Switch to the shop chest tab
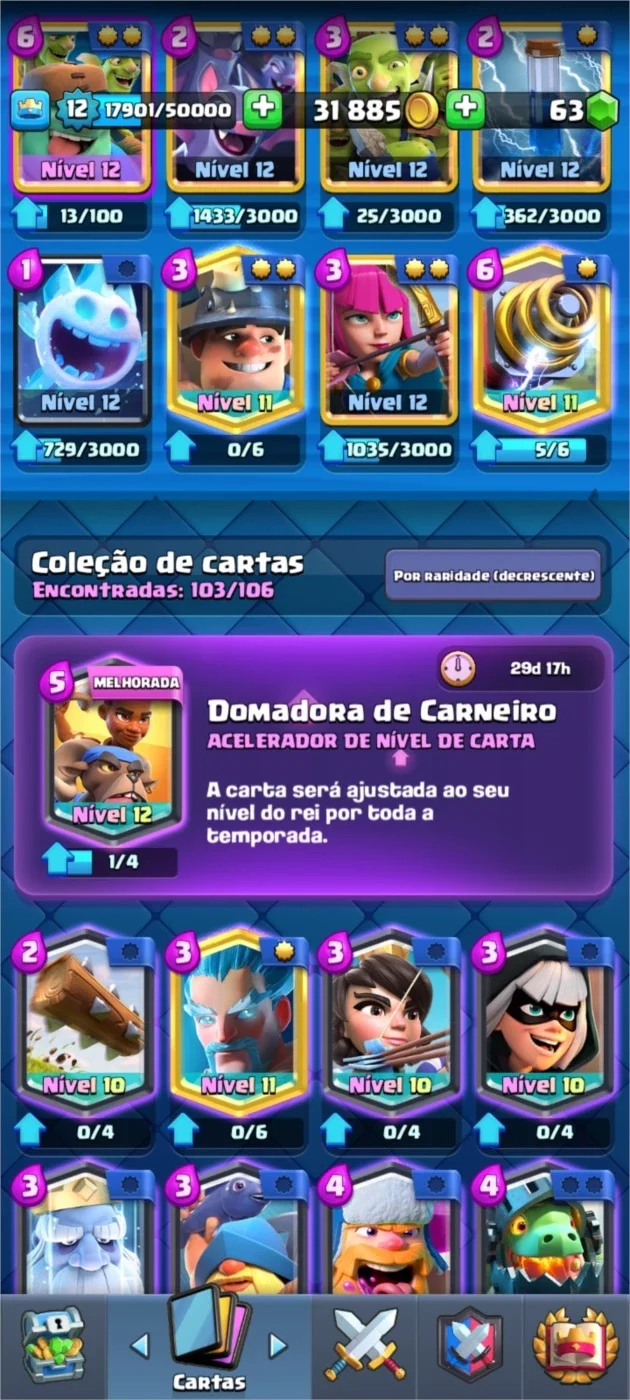The image size is (630, 1400). 52,1346
